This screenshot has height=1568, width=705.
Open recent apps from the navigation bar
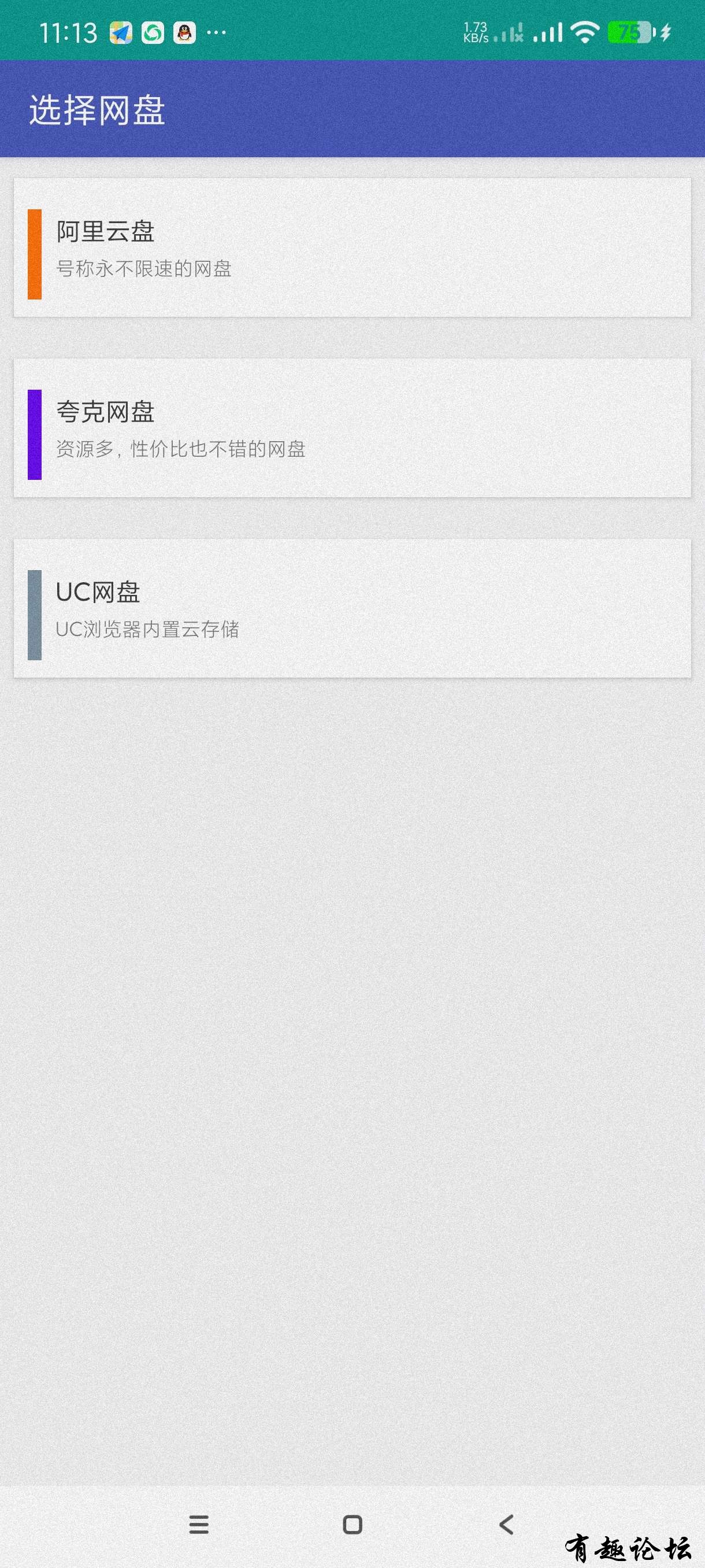click(x=199, y=1524)
